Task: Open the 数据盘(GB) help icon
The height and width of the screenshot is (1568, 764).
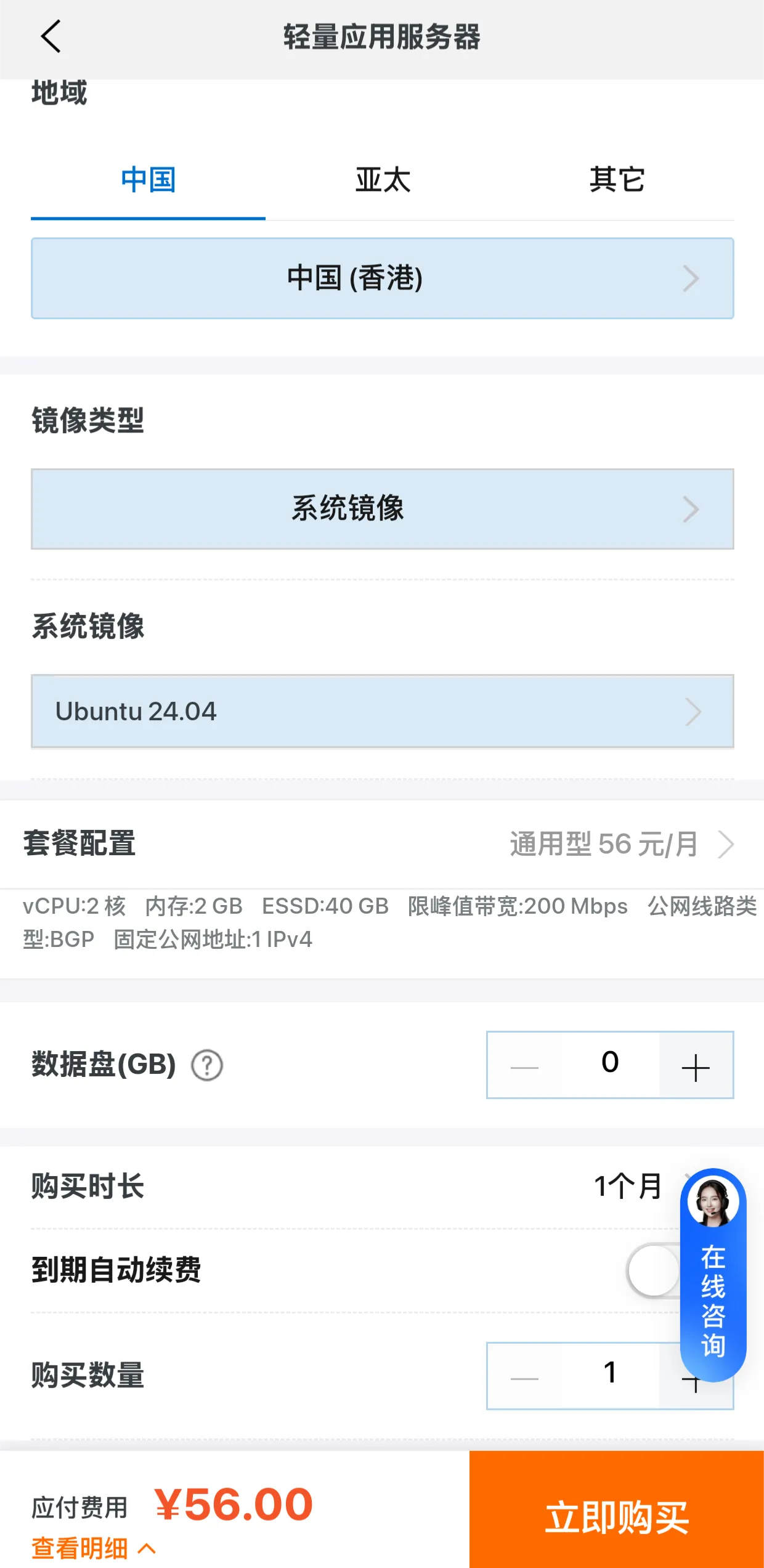Action: 207,1065
